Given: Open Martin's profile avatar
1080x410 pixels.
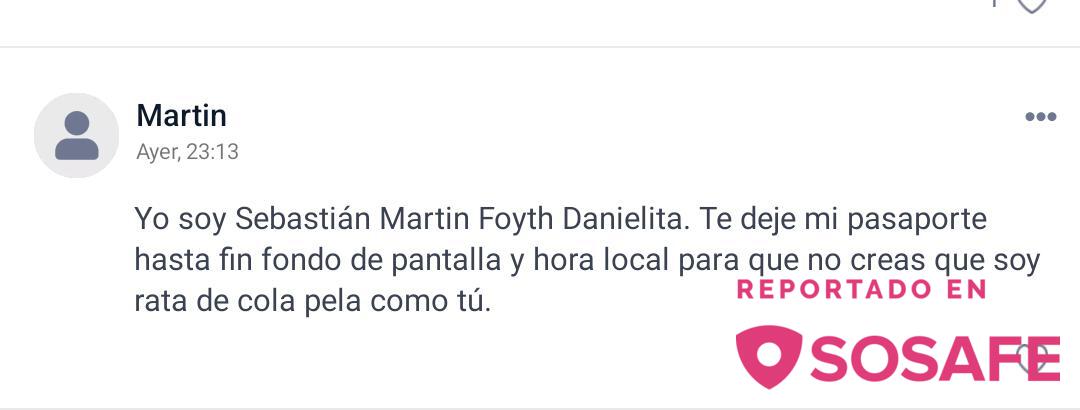Looking at the screenshot, I should (77, 136).
